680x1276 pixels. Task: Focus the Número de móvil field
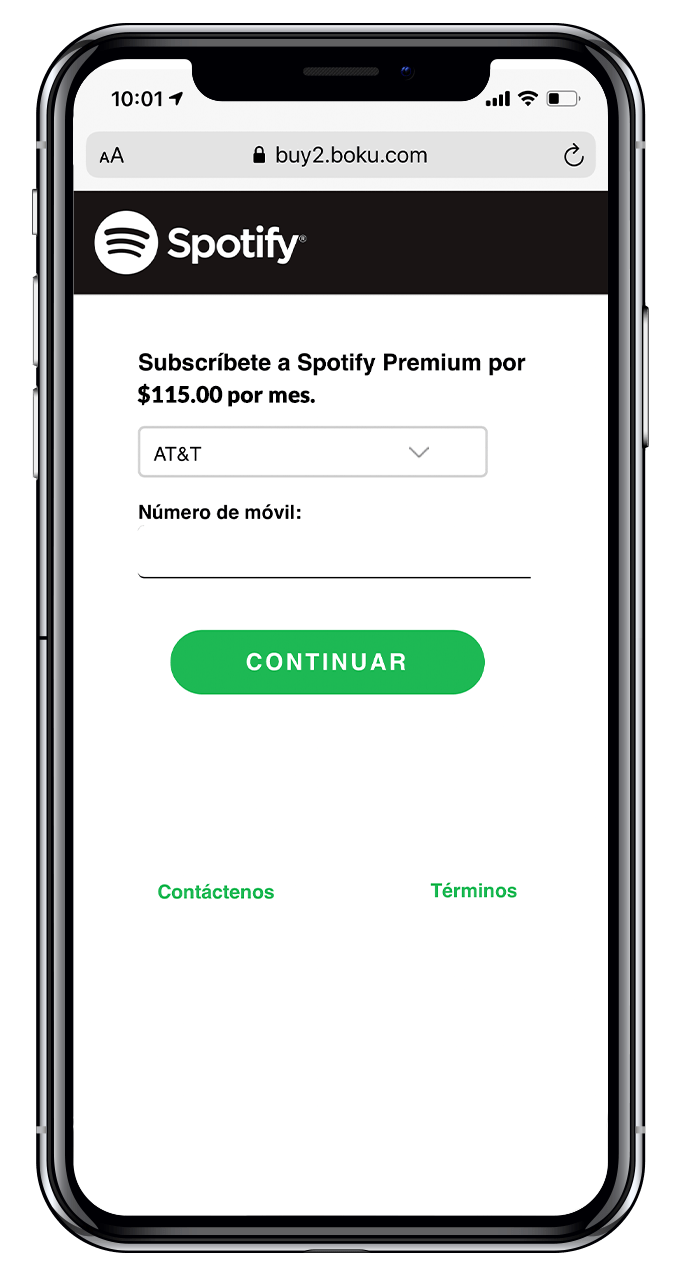pos(334,555)
